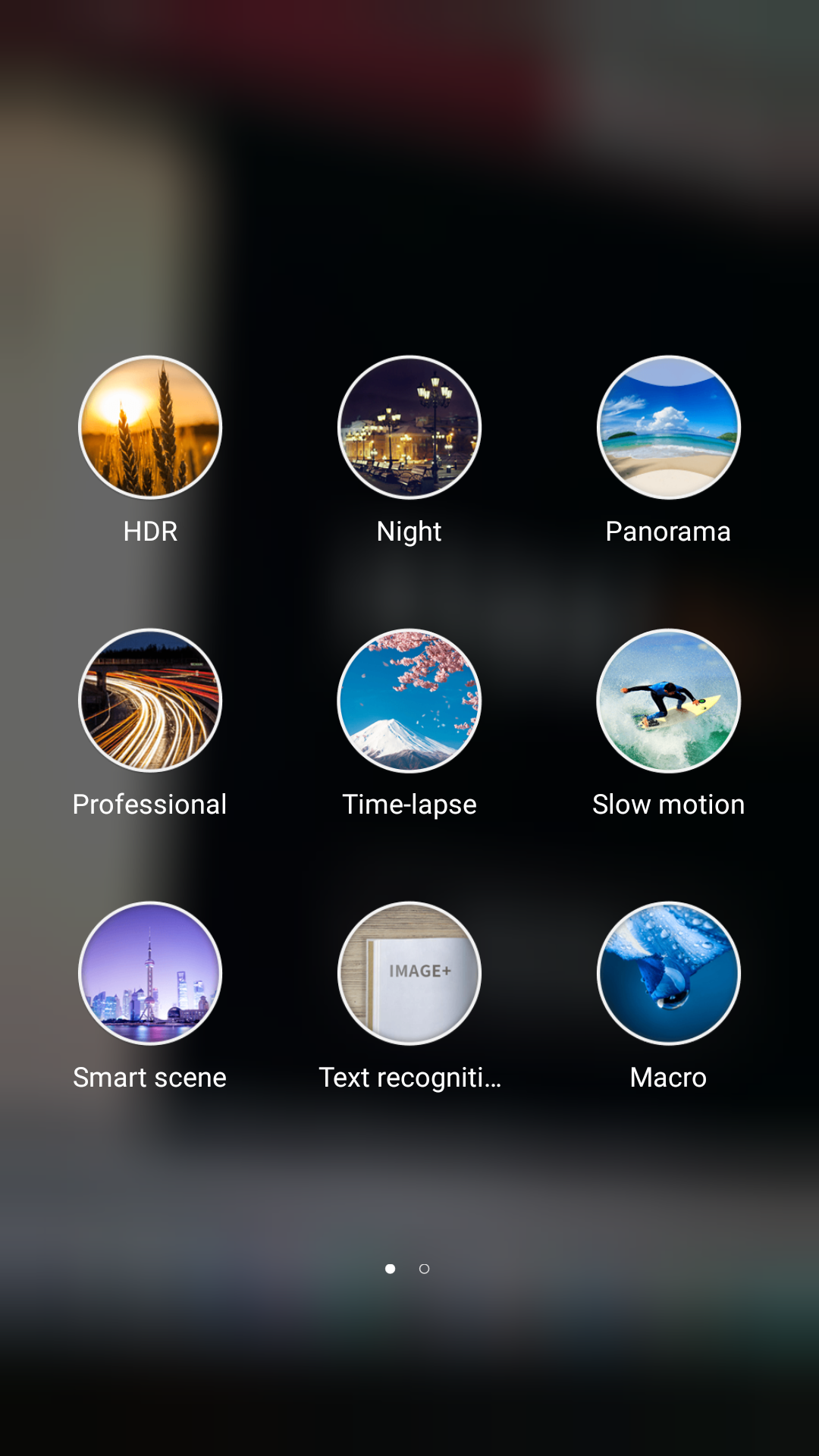Enable Smart scene mode
The image size is (819, 1456).
tap(150, 974)
